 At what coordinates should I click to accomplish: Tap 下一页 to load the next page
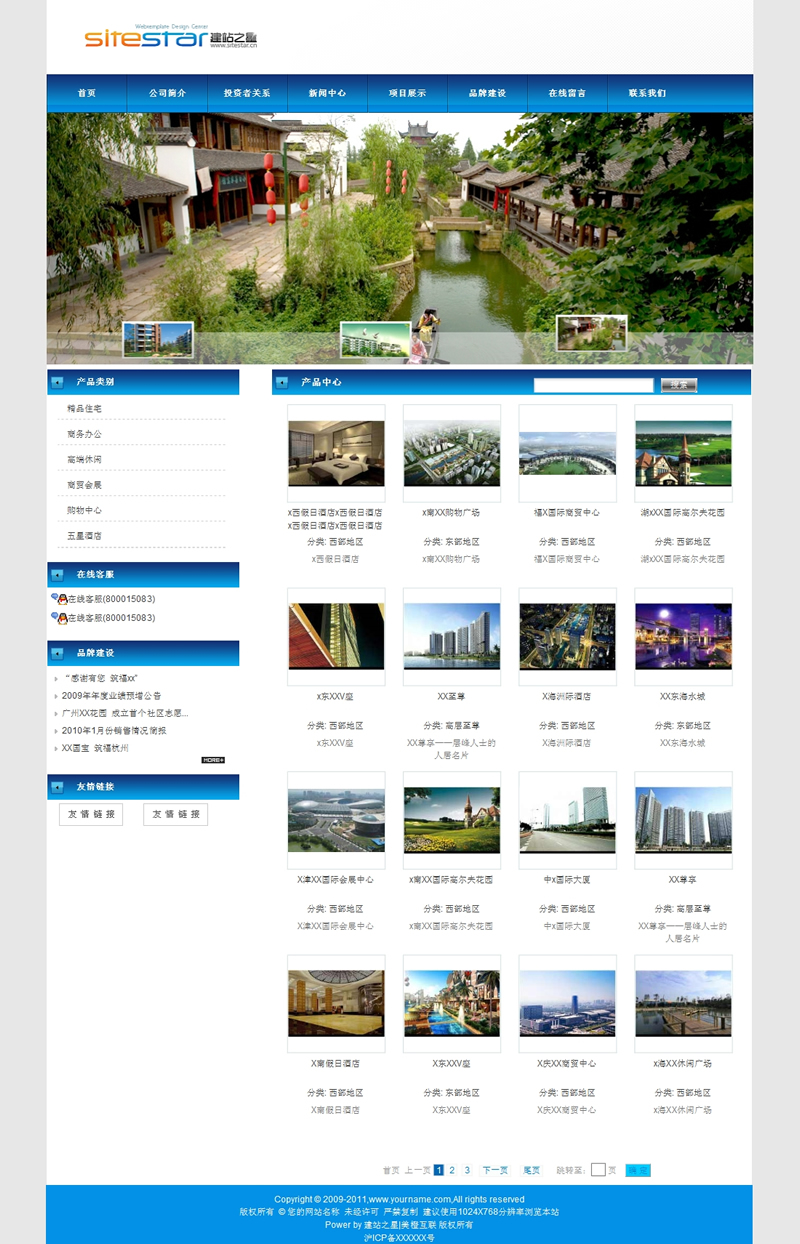click(495, 1170)
